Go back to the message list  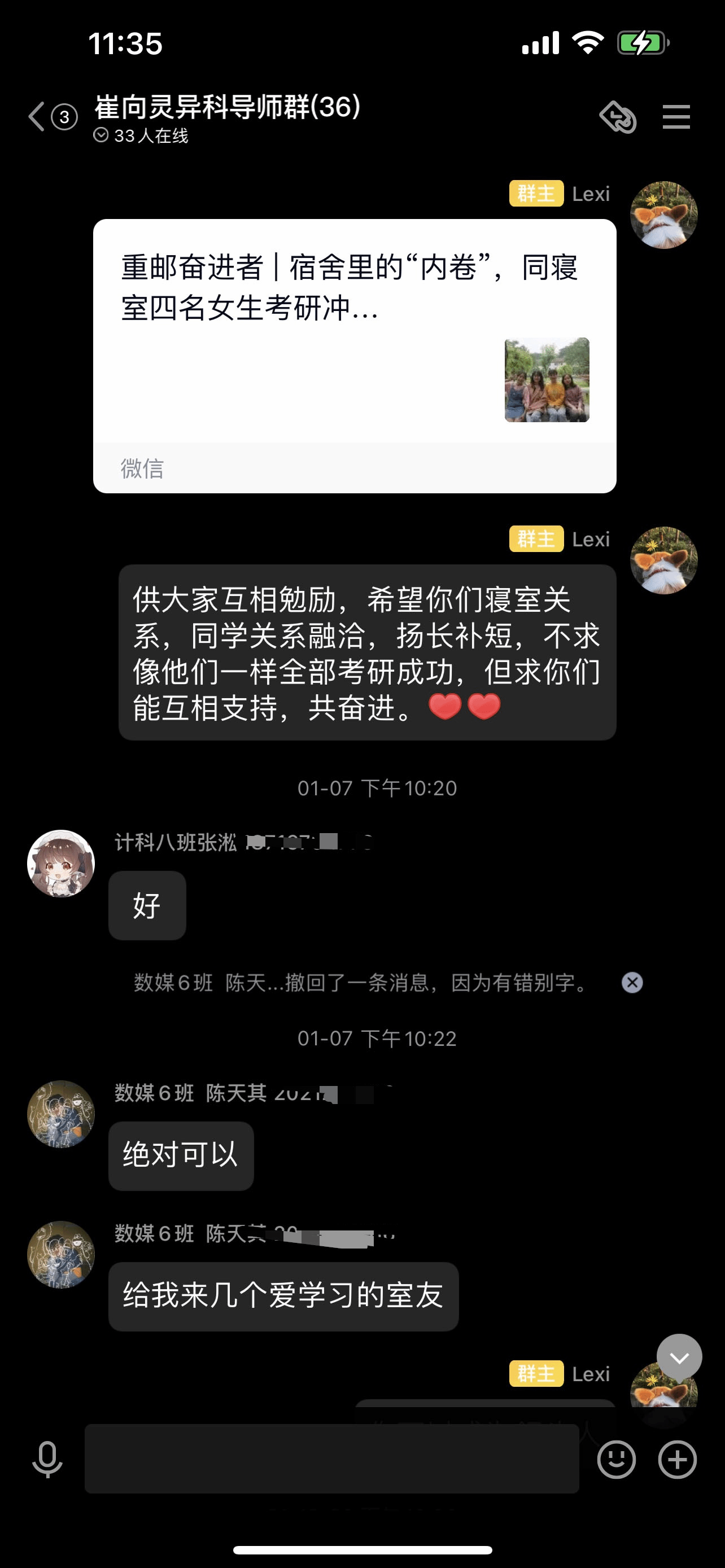[x=38, y=116]
